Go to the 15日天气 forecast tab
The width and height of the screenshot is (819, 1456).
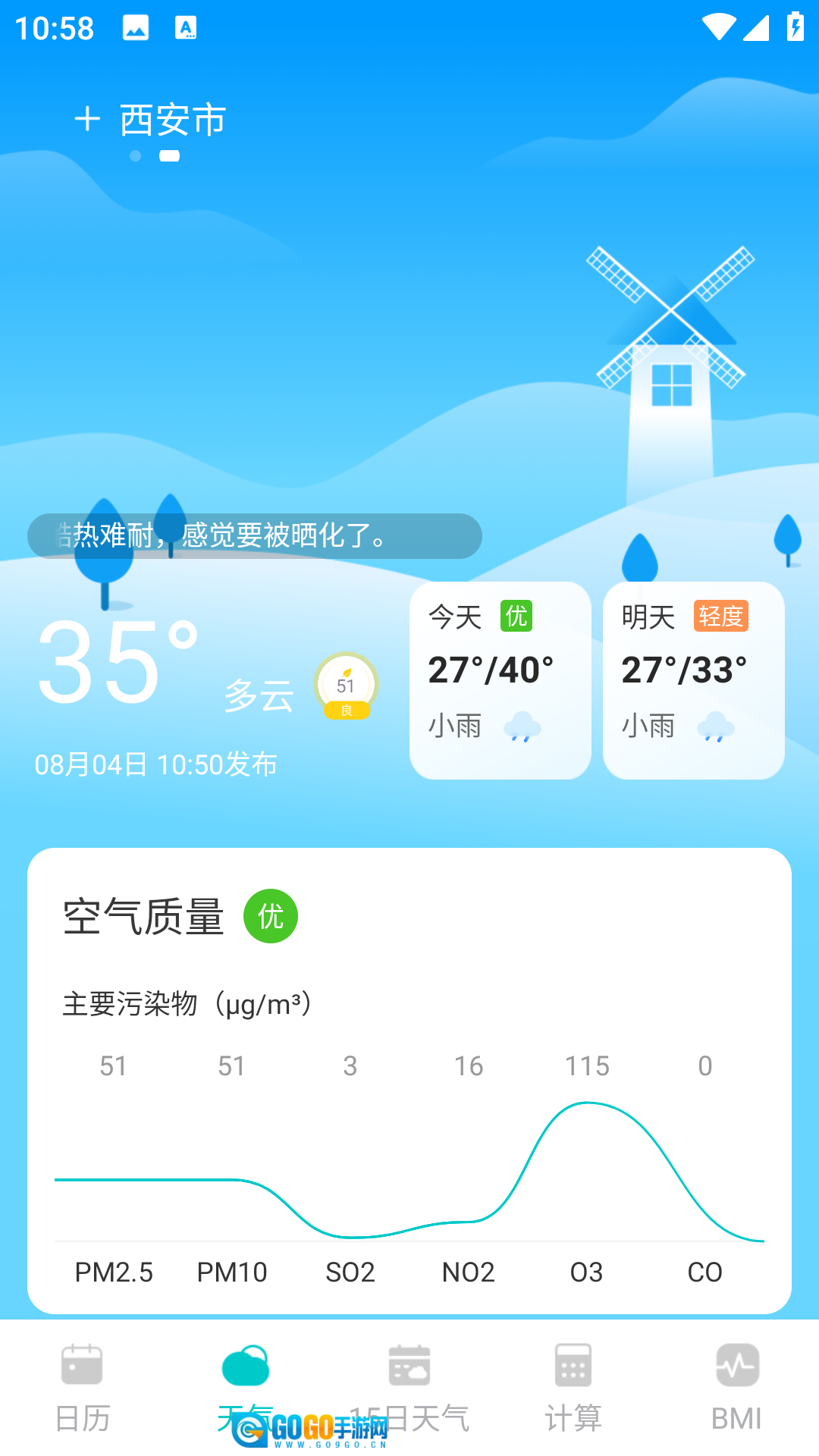coord(409,1386)
